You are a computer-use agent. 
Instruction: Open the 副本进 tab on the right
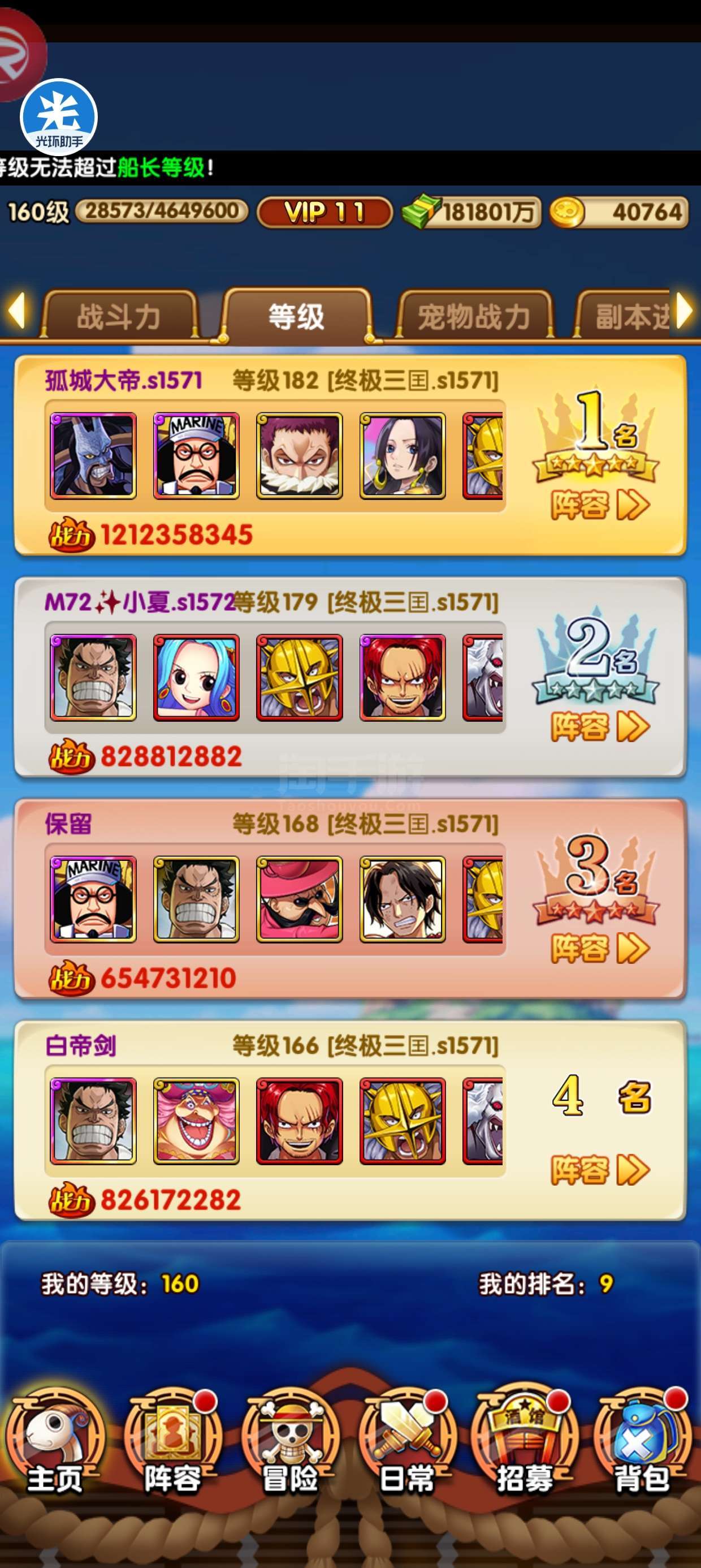624,315
